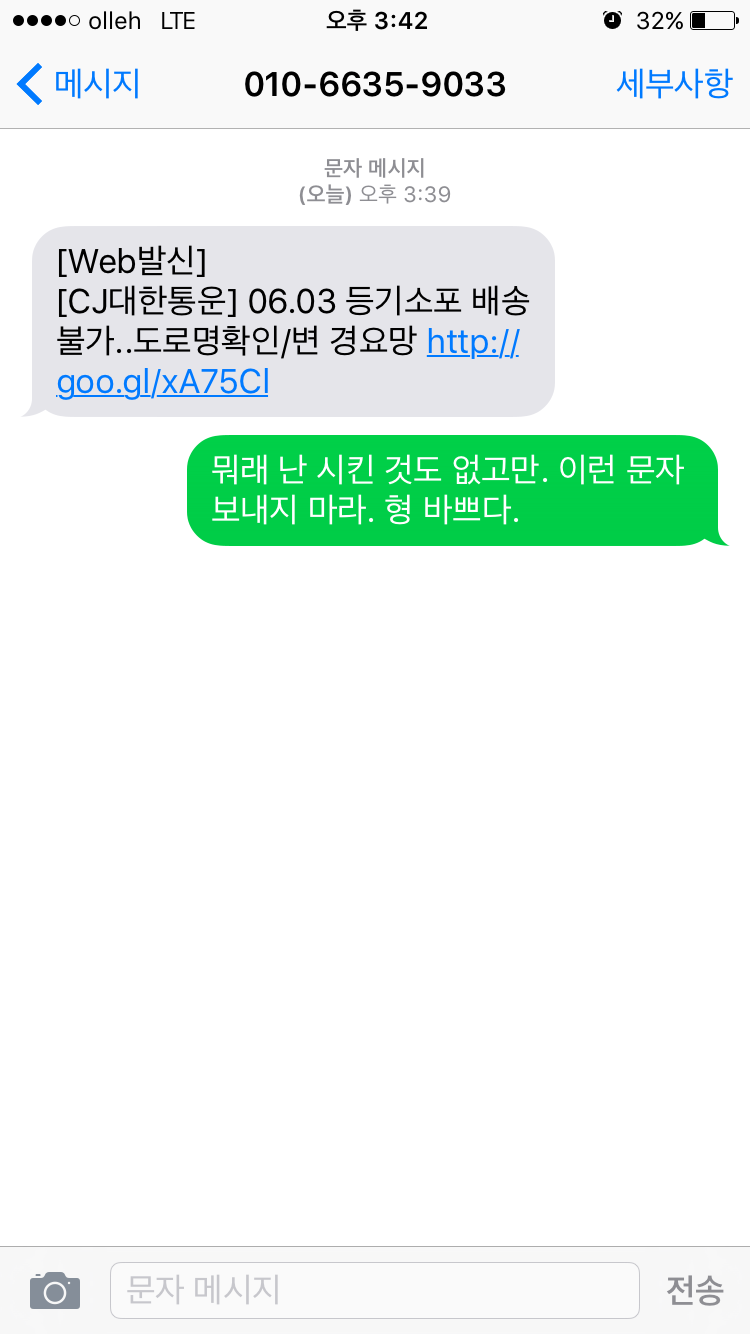This screenshot has height=1334, width=750.
Task: Open 세부사항 for this conversation
Action: click(673, 84)
